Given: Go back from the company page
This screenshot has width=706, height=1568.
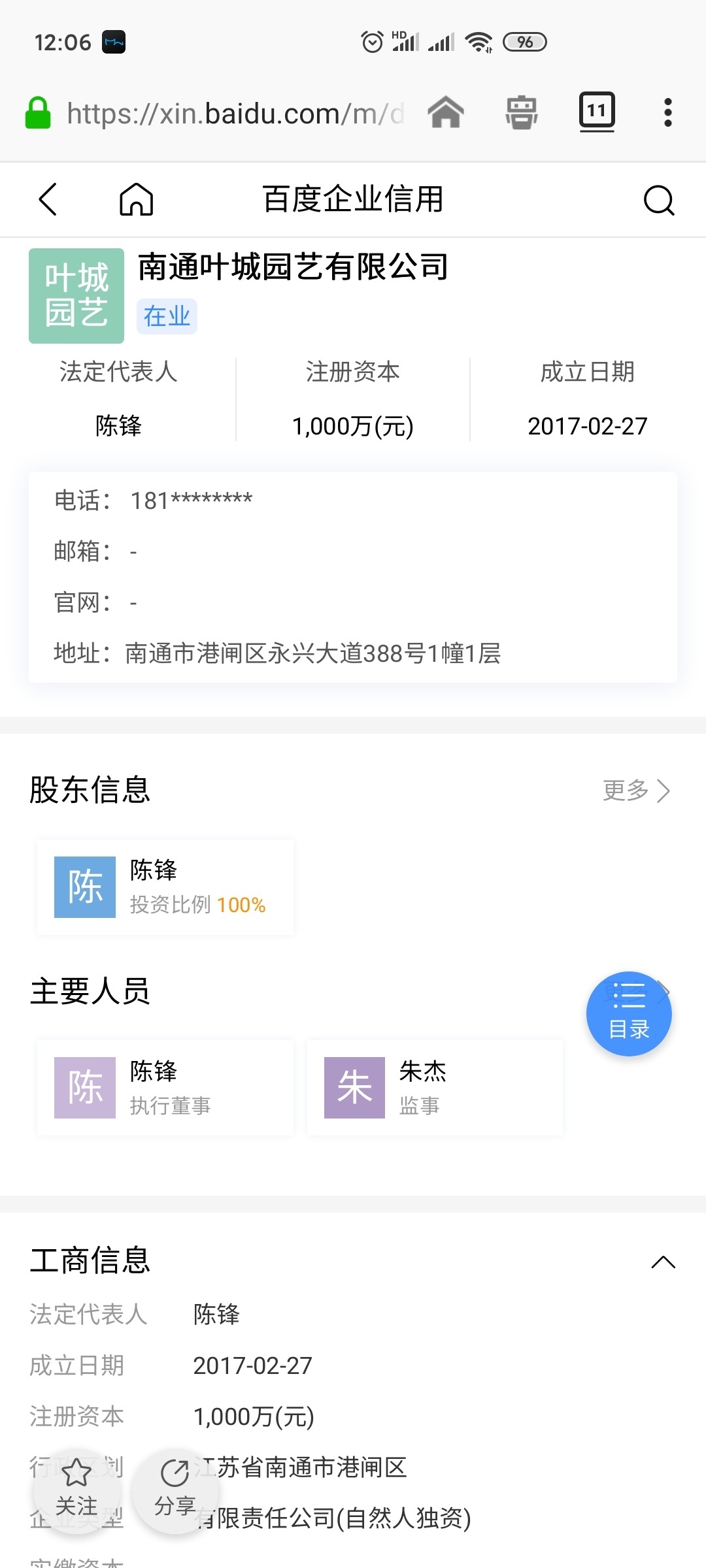Looking at the screenshot, I should (48, 199).
